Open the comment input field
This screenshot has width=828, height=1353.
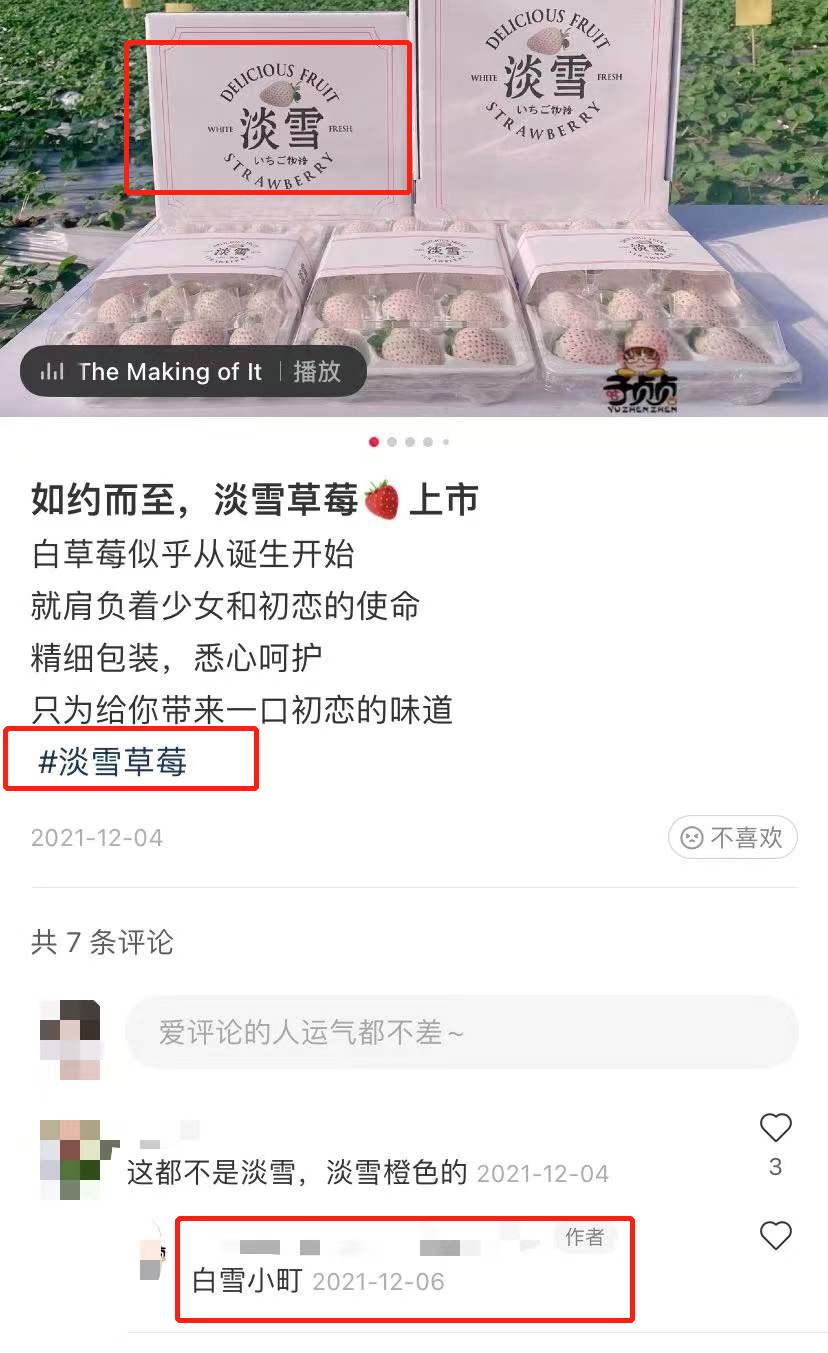pos(460,1032)
